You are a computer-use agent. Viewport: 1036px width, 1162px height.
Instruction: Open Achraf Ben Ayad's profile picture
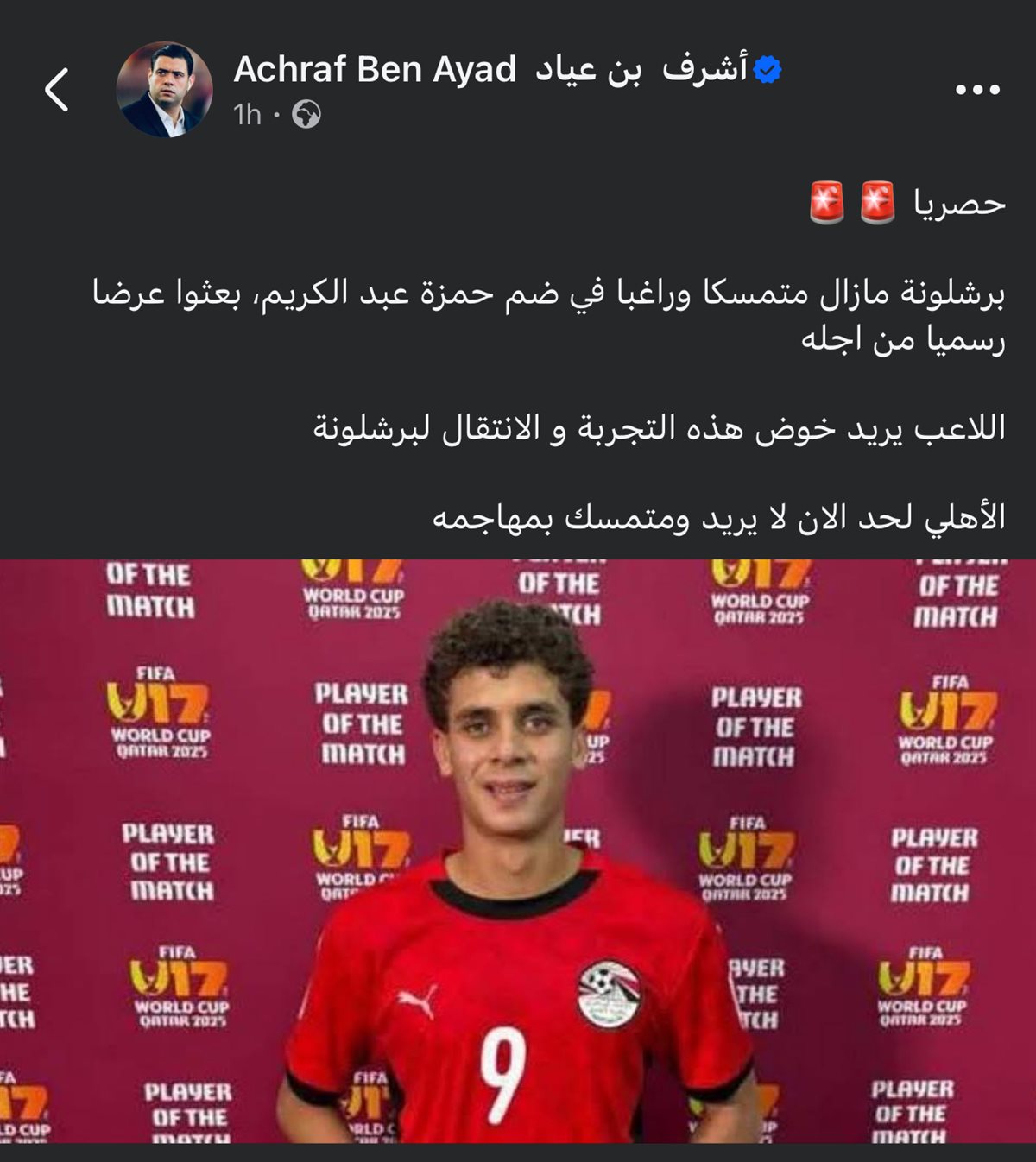164,90
